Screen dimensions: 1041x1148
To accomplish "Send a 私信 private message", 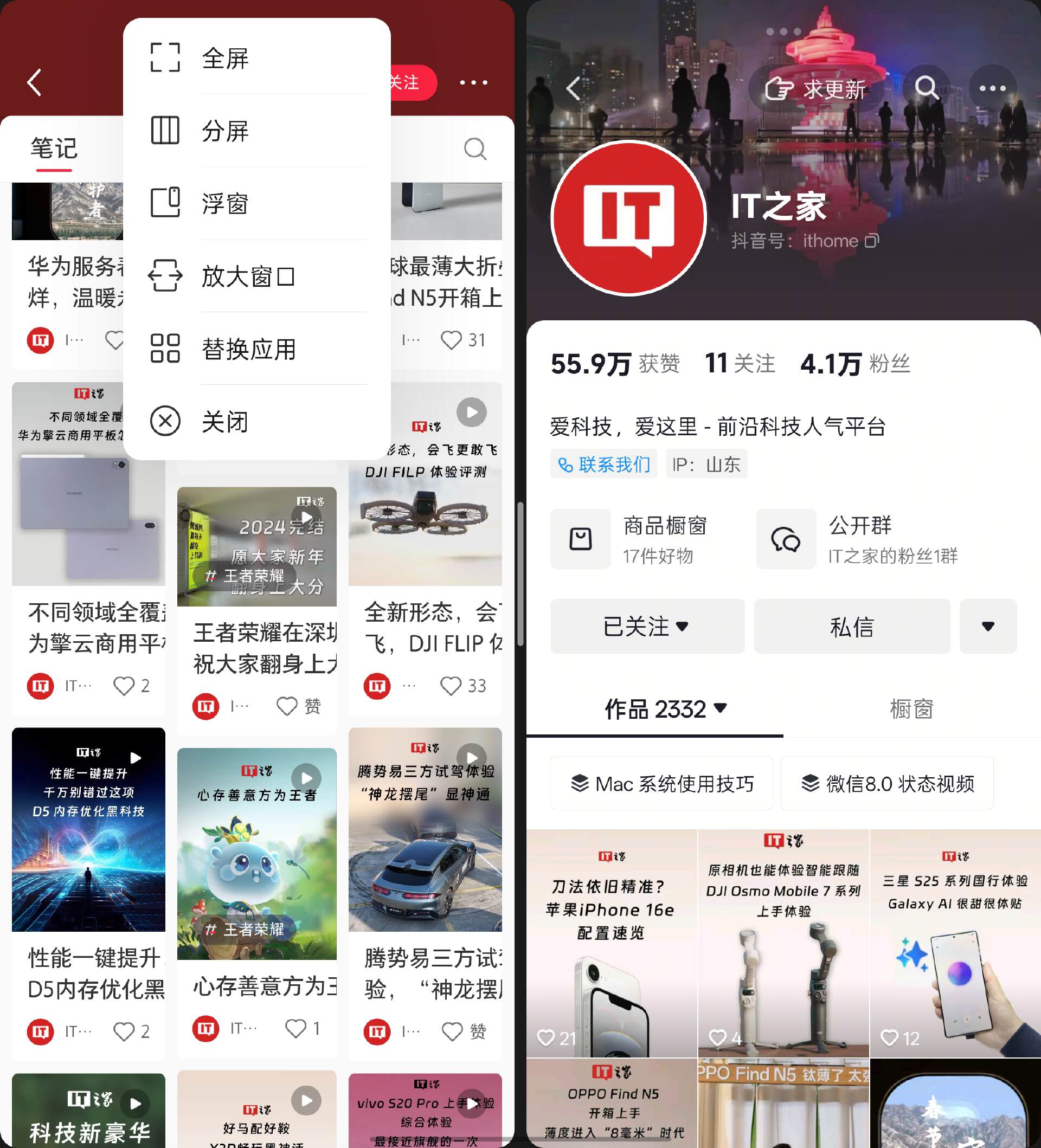I will click(851, 627).
